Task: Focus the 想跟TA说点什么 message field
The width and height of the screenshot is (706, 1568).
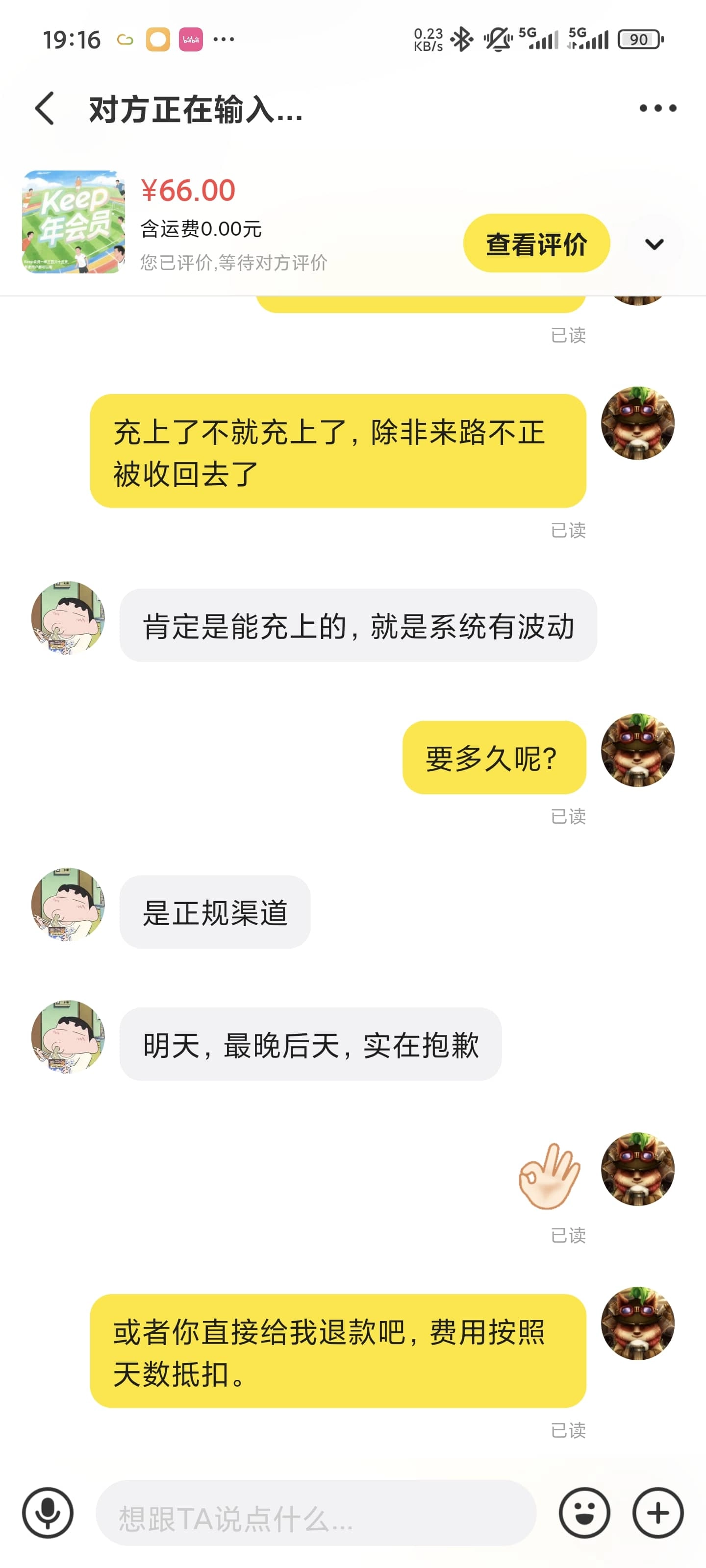Action: coord(316,1514)
